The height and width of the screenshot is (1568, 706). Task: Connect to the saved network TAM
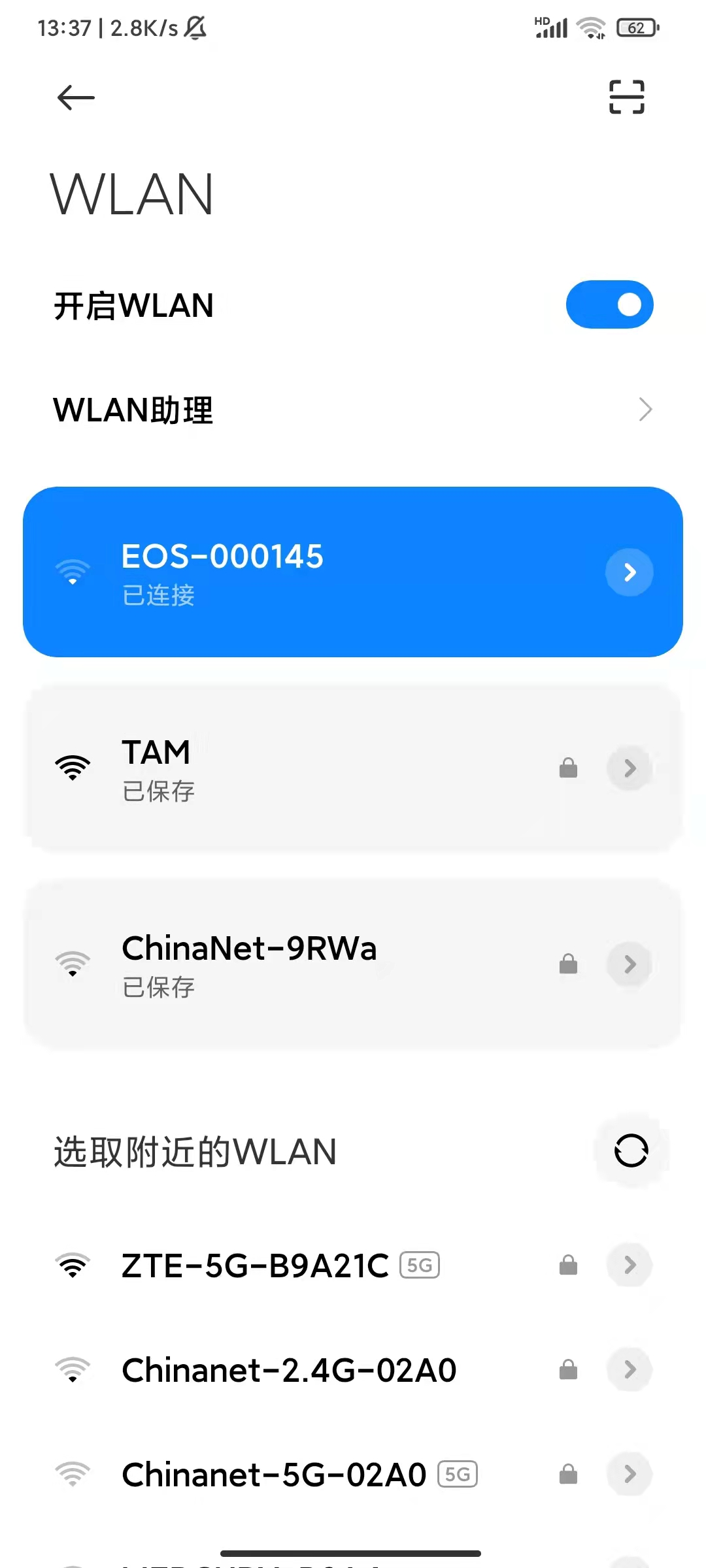[294, 768]
